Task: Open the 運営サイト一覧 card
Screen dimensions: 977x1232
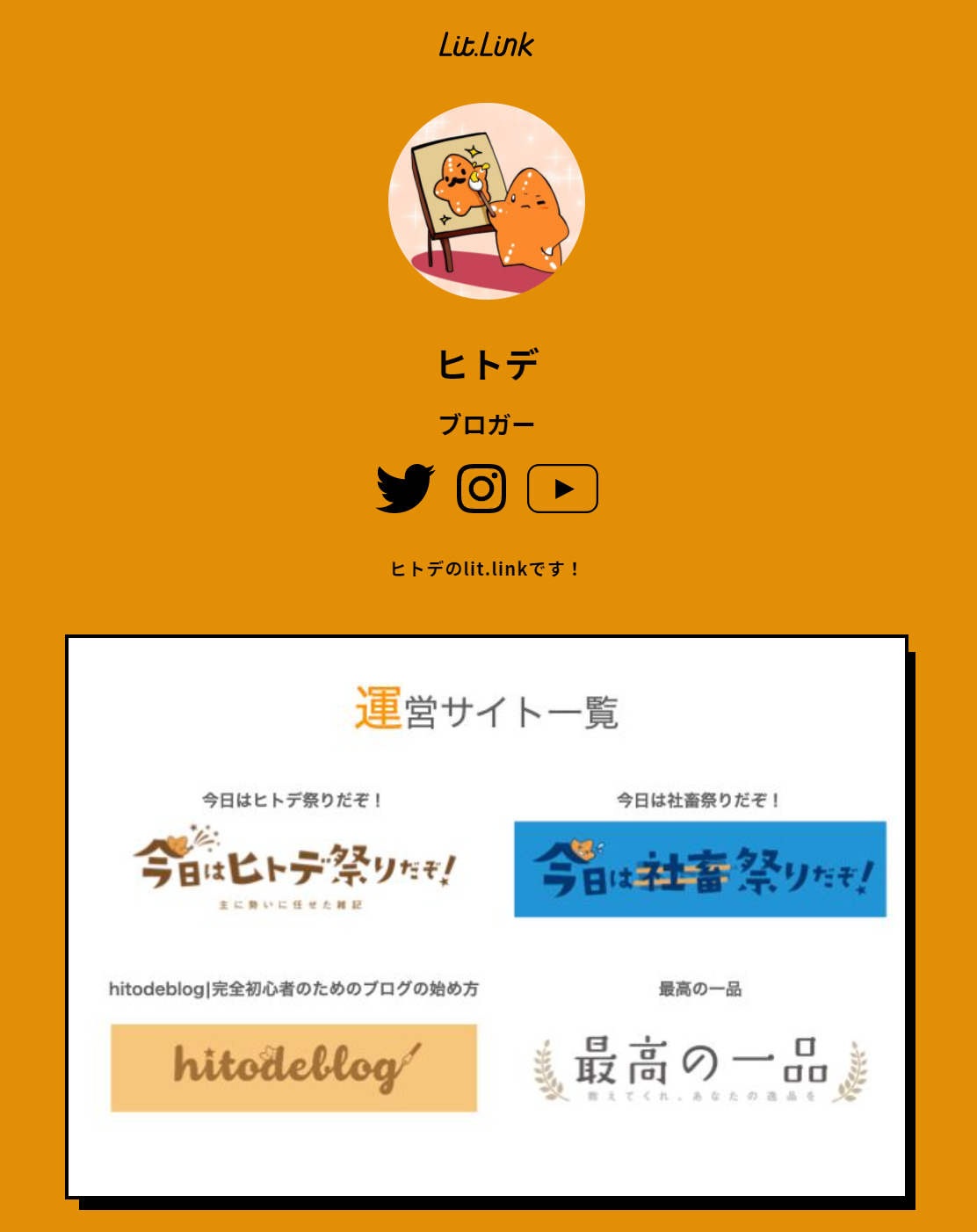Action: 487,917
